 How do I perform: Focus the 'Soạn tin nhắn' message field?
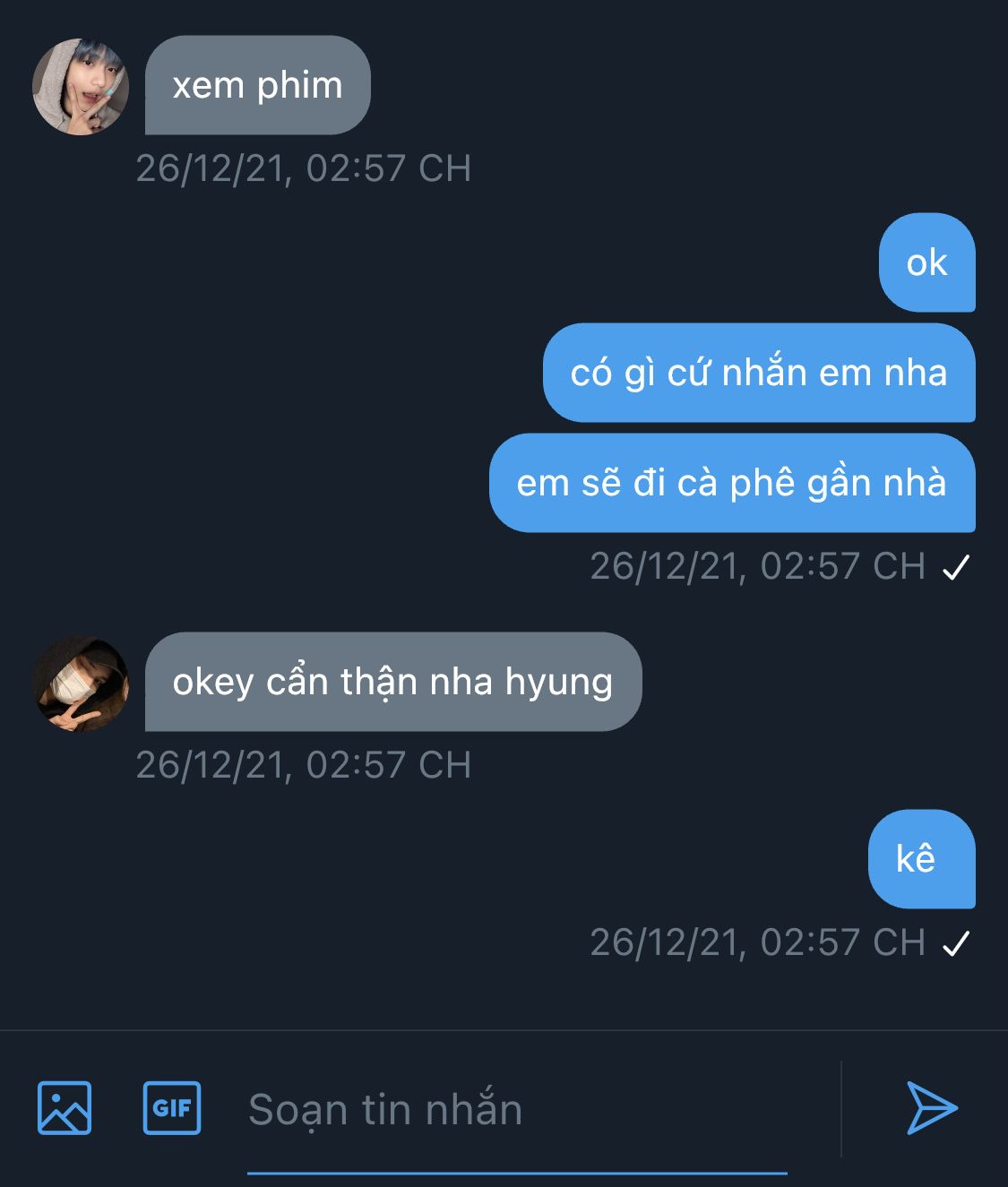click(516, 1110)
